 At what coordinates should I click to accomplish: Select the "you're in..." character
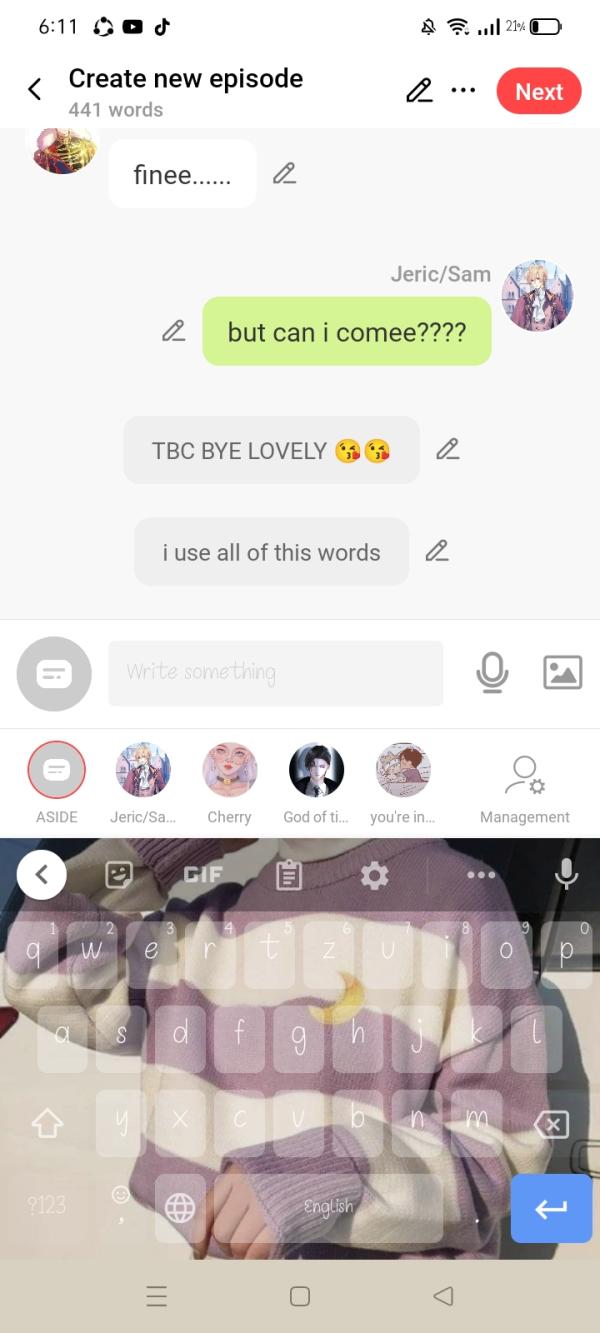coord(402,770)
